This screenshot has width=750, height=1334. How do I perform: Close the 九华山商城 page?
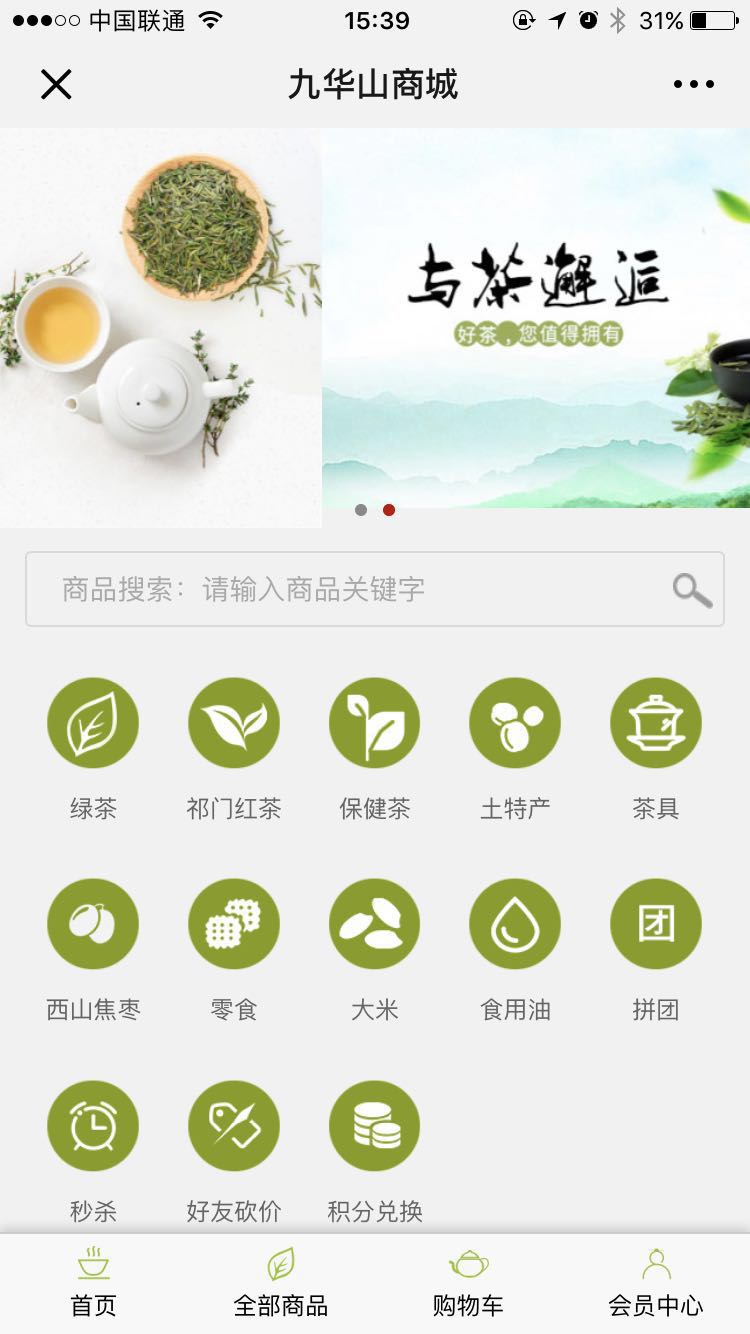(56, 85)
